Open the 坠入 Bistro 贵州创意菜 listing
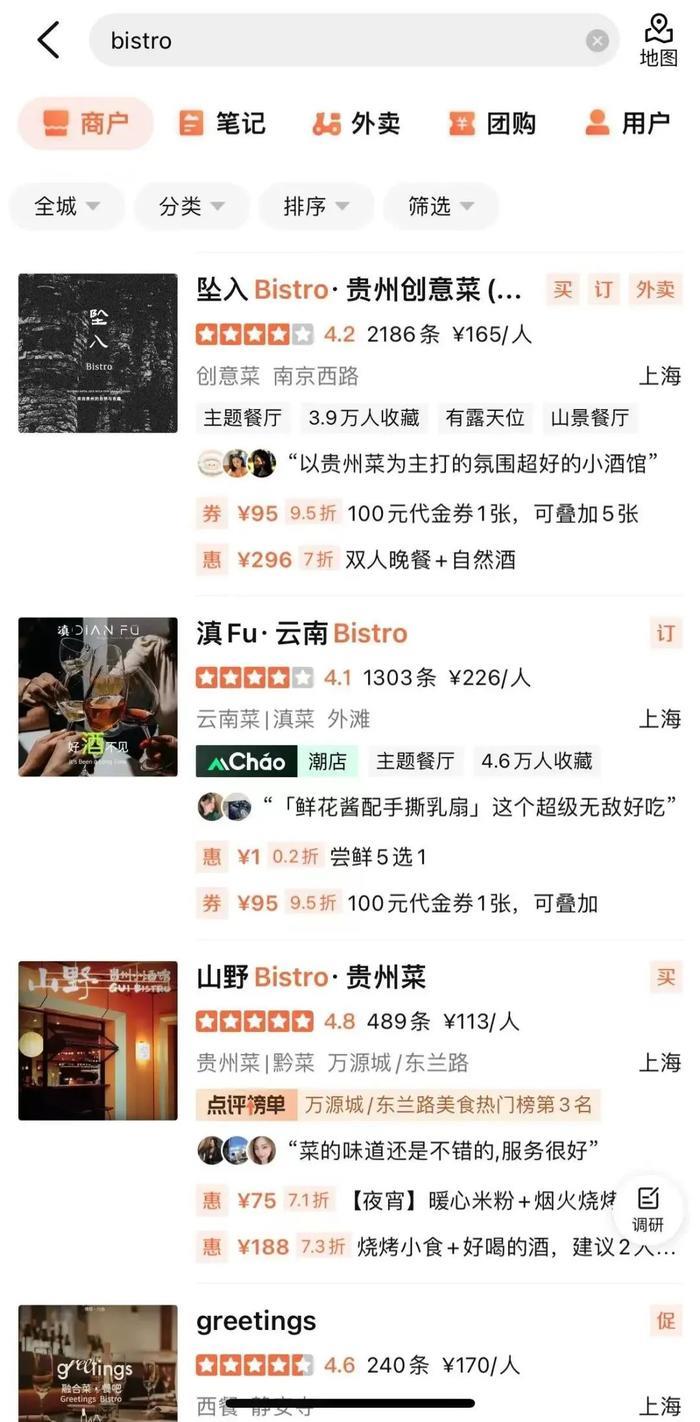Screen dimensions: 700x1422 359,290
